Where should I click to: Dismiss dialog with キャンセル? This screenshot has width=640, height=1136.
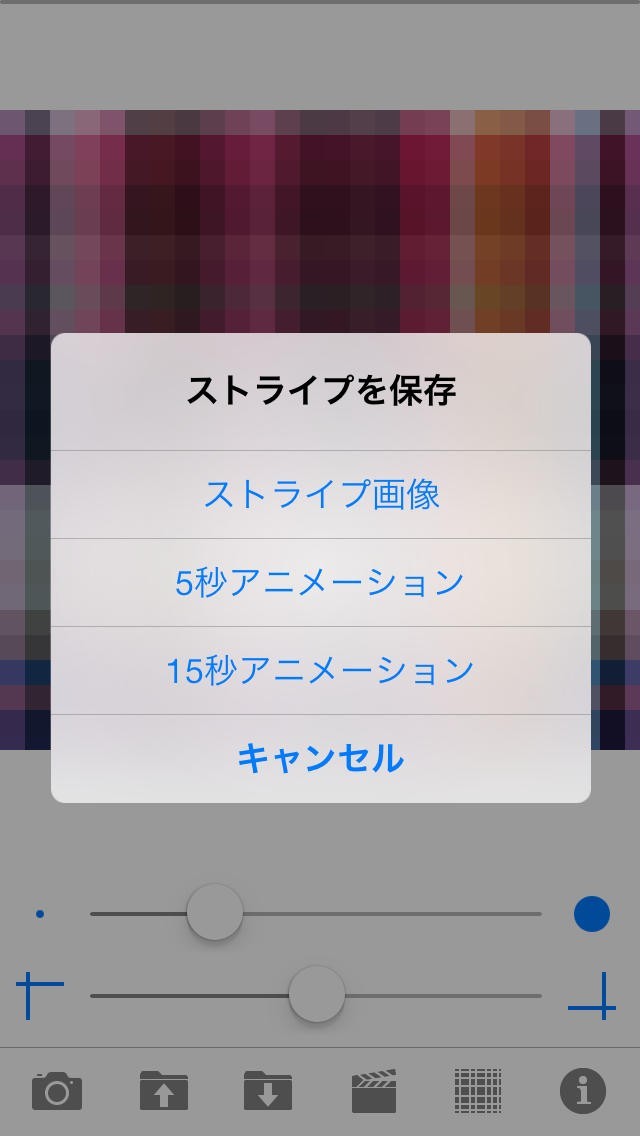(321, 759)
